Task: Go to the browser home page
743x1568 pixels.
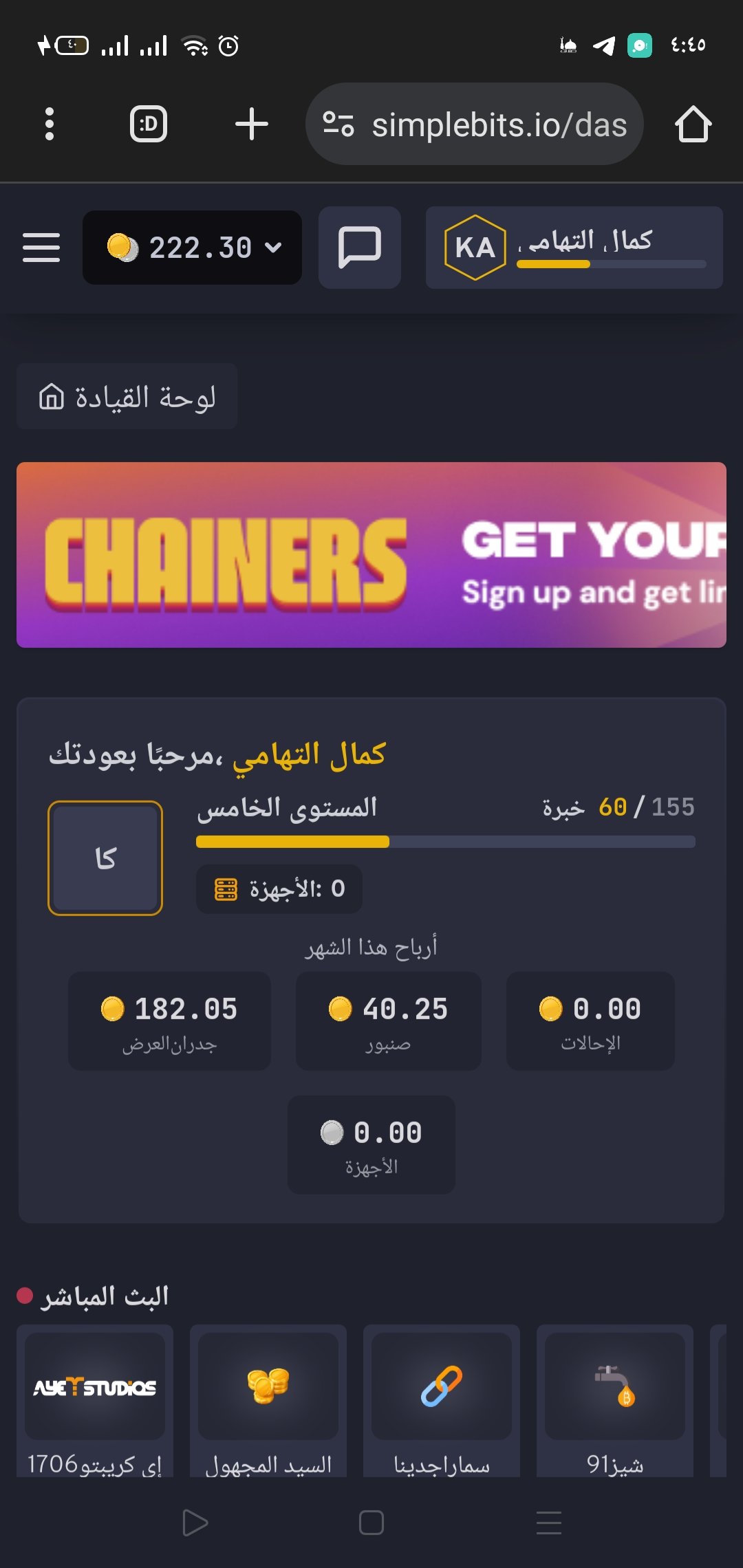Action: pyautogui.click(x=693, y=124)
